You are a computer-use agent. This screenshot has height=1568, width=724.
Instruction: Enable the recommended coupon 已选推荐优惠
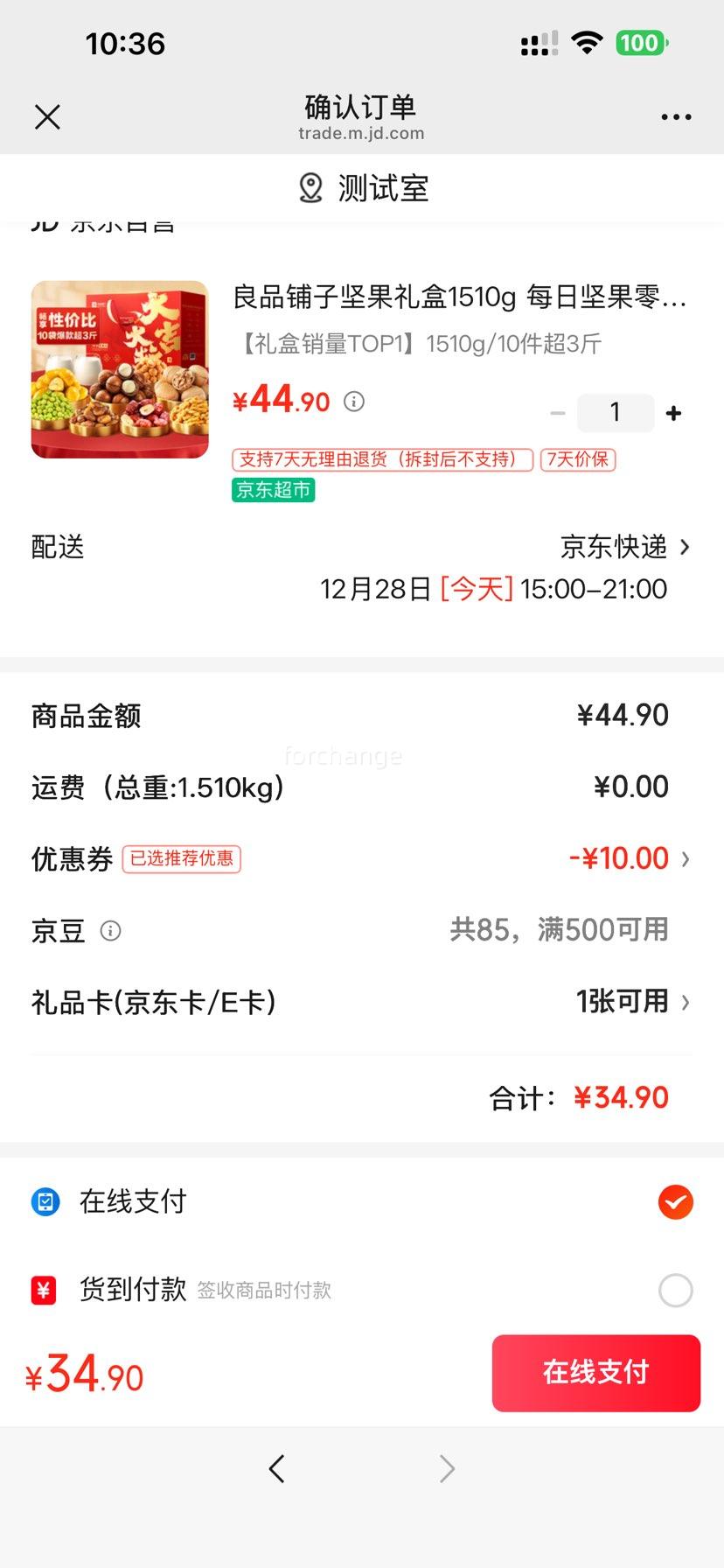click(x=181, y=859)
